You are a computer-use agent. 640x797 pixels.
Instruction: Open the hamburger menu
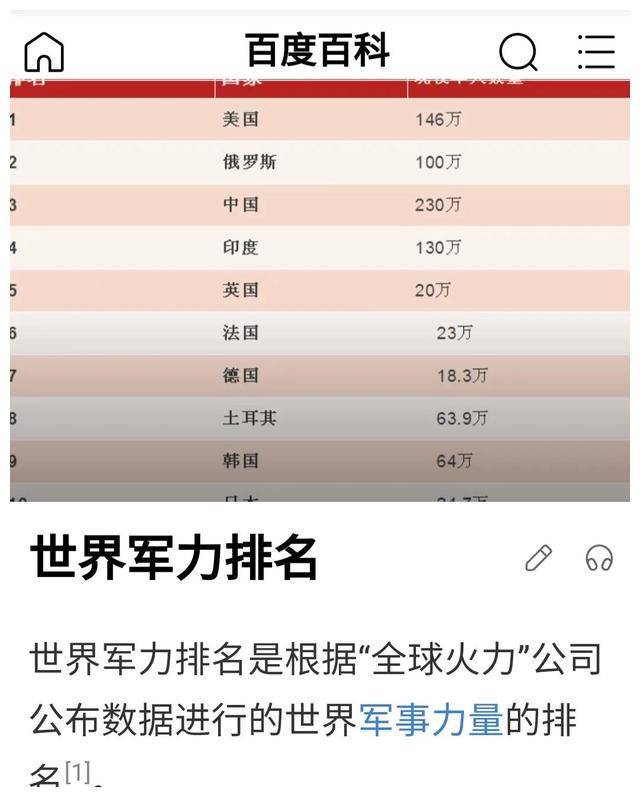596,51
